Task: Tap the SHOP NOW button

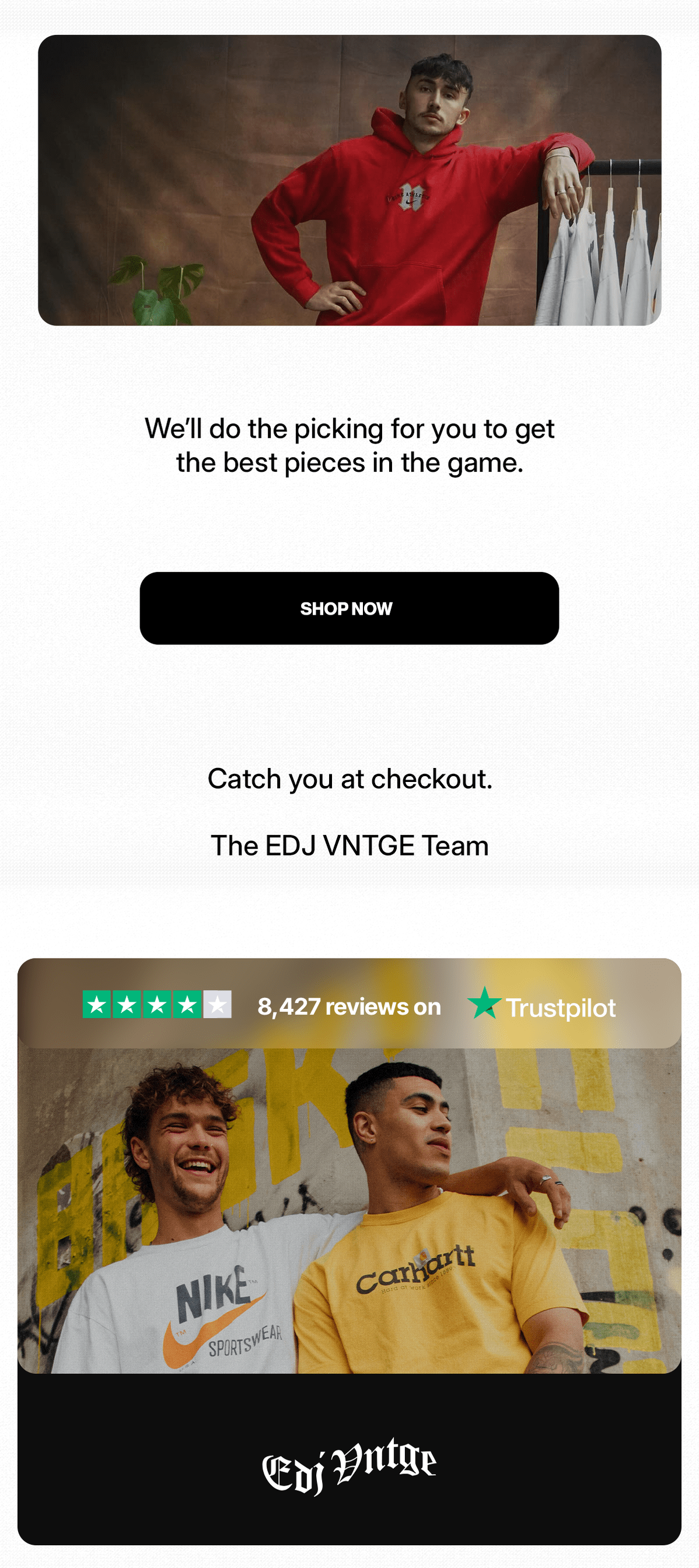Action: (349, 608)
